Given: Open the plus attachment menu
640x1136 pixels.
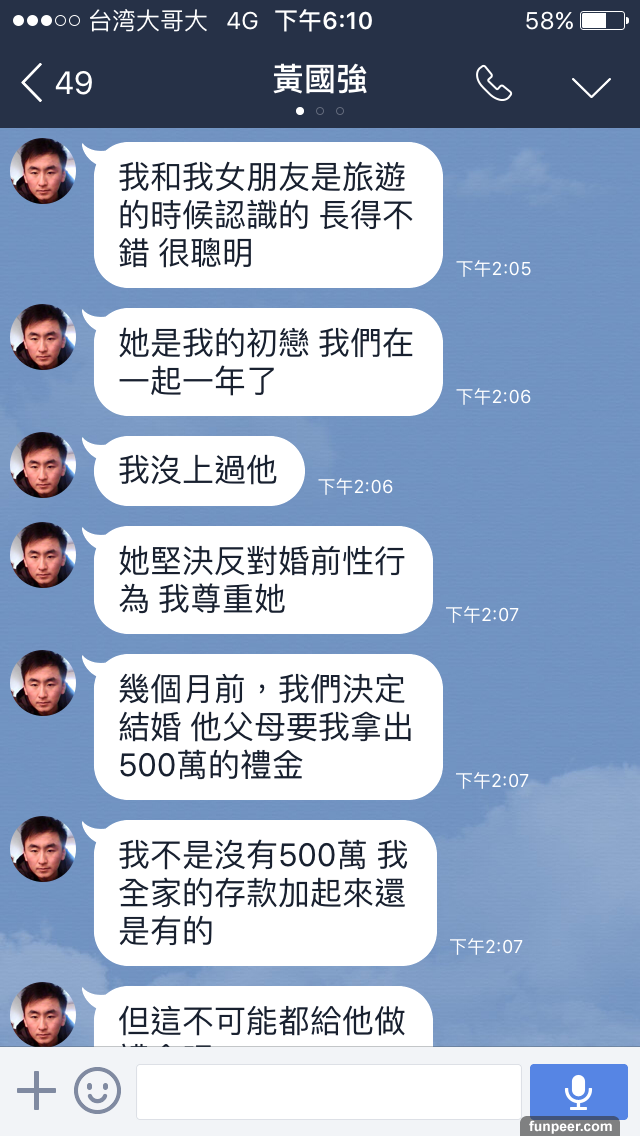Looking at the screenshot, I should (x=37, y=1090).
